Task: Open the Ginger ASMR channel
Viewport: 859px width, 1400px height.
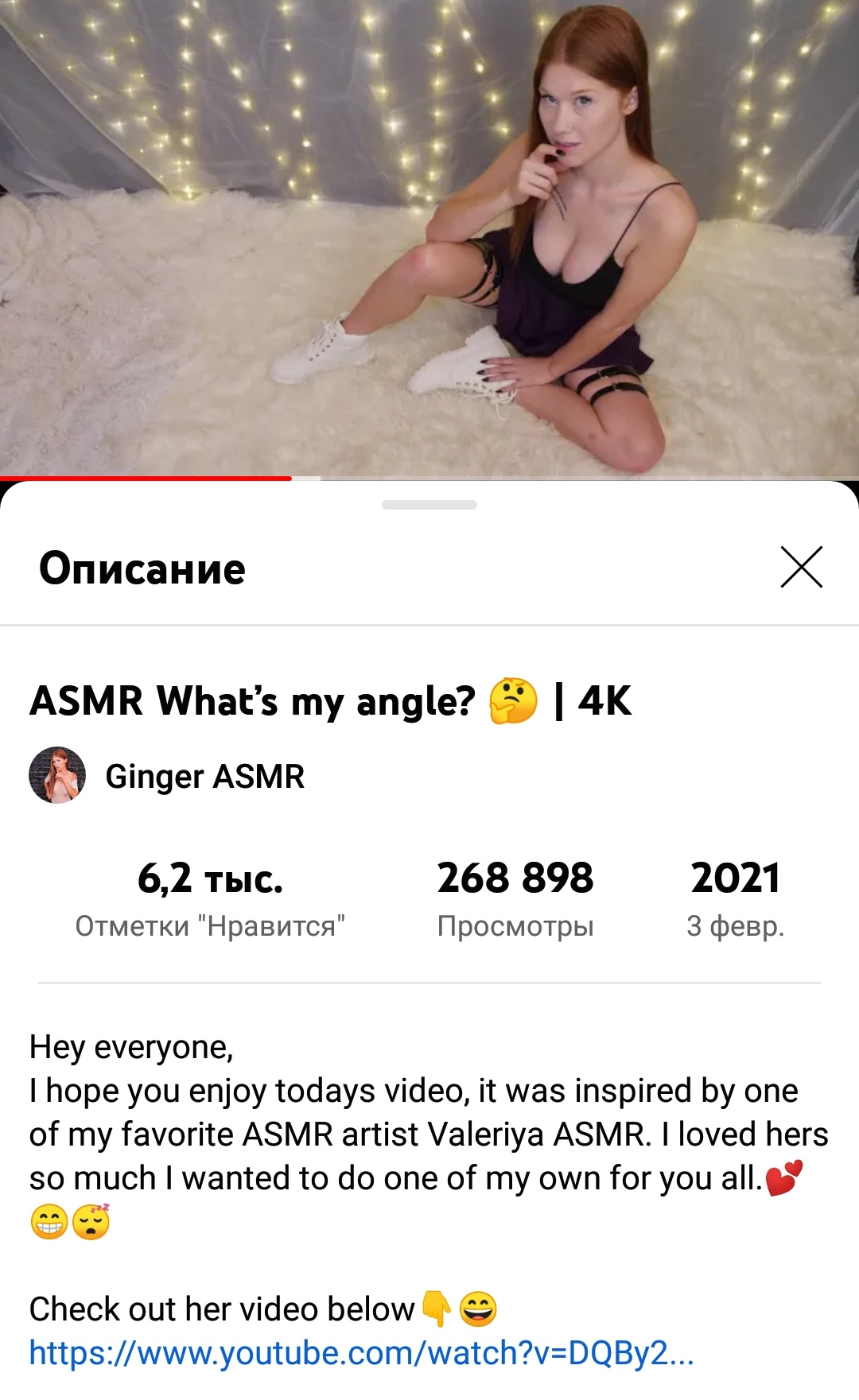Action: 204,776
